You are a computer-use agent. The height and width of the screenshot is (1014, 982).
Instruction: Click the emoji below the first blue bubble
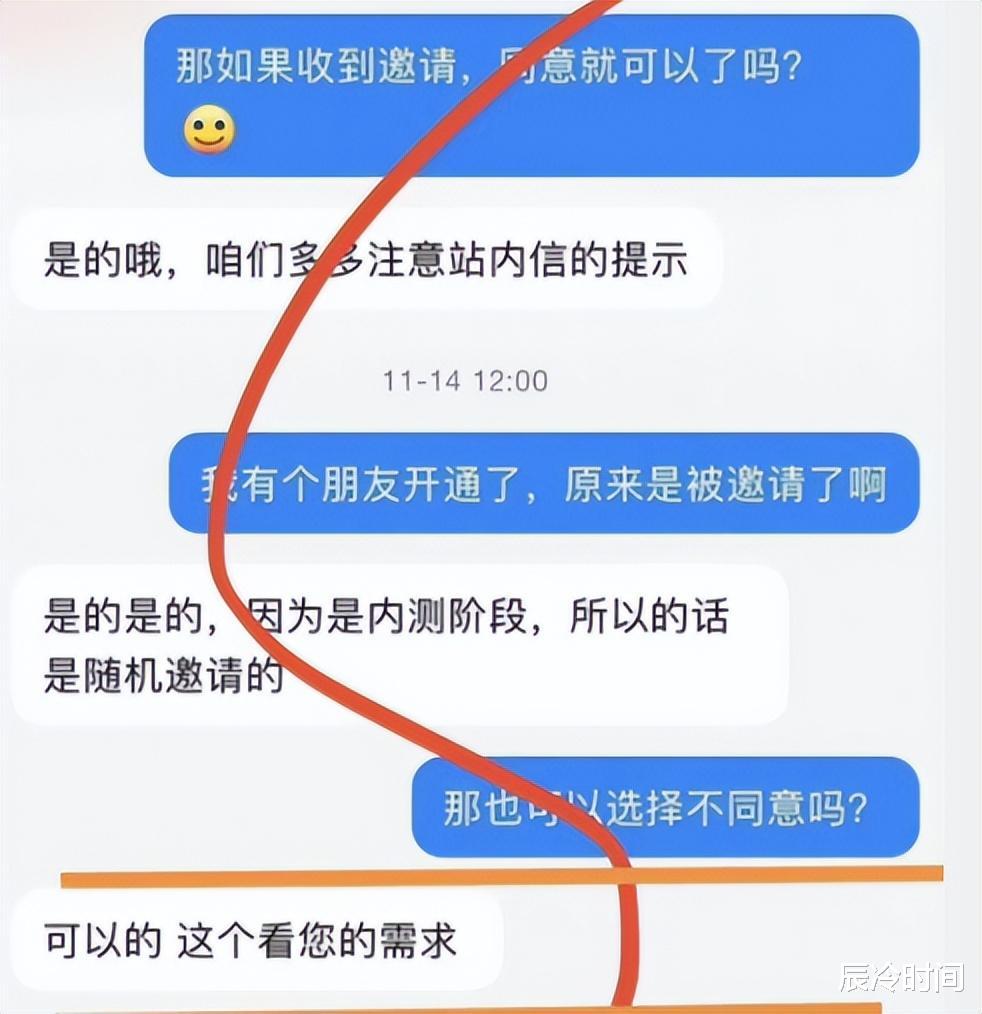[210, 130]
